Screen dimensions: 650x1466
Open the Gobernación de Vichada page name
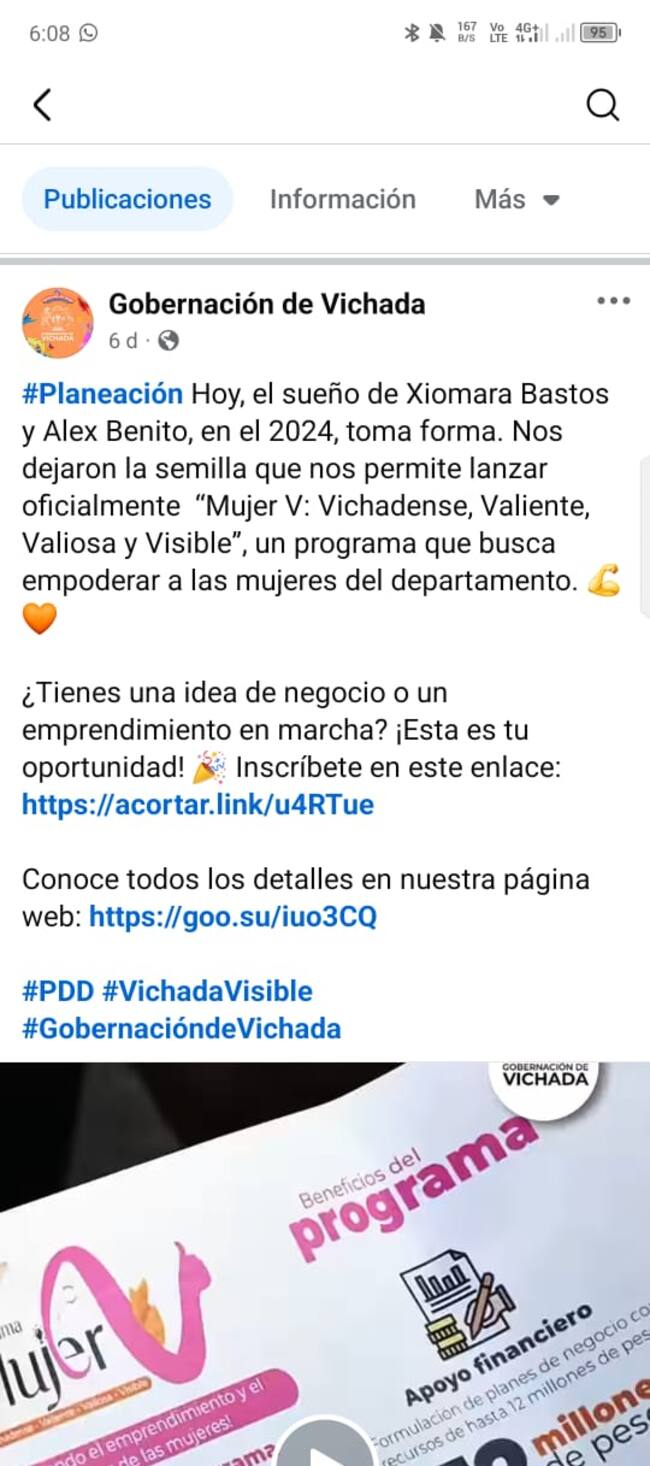[x=266, y=303]
